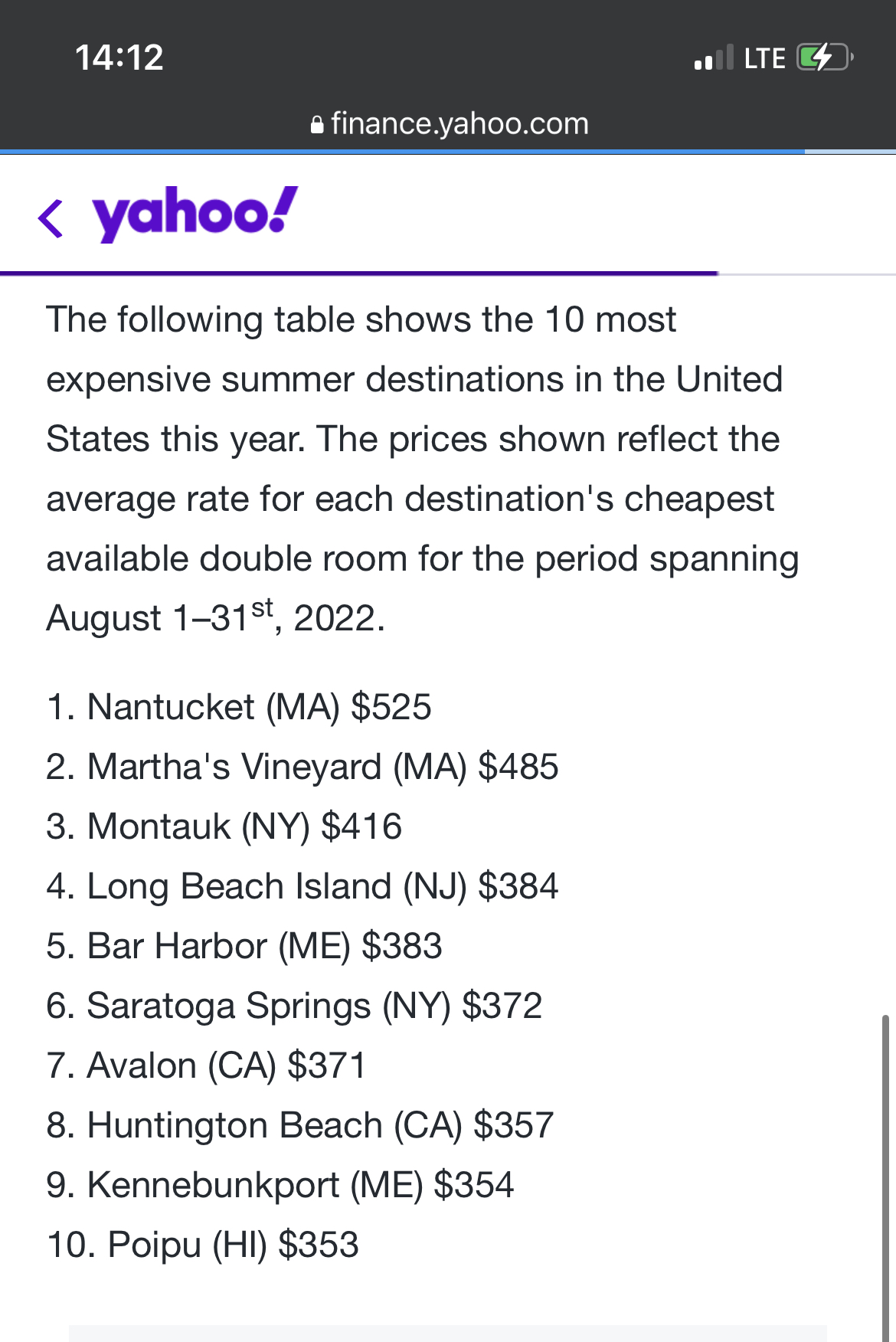Go back using the purple arrow
Image resolution: width=896 pixels, height=1342 pixels.
coord(51,218)
